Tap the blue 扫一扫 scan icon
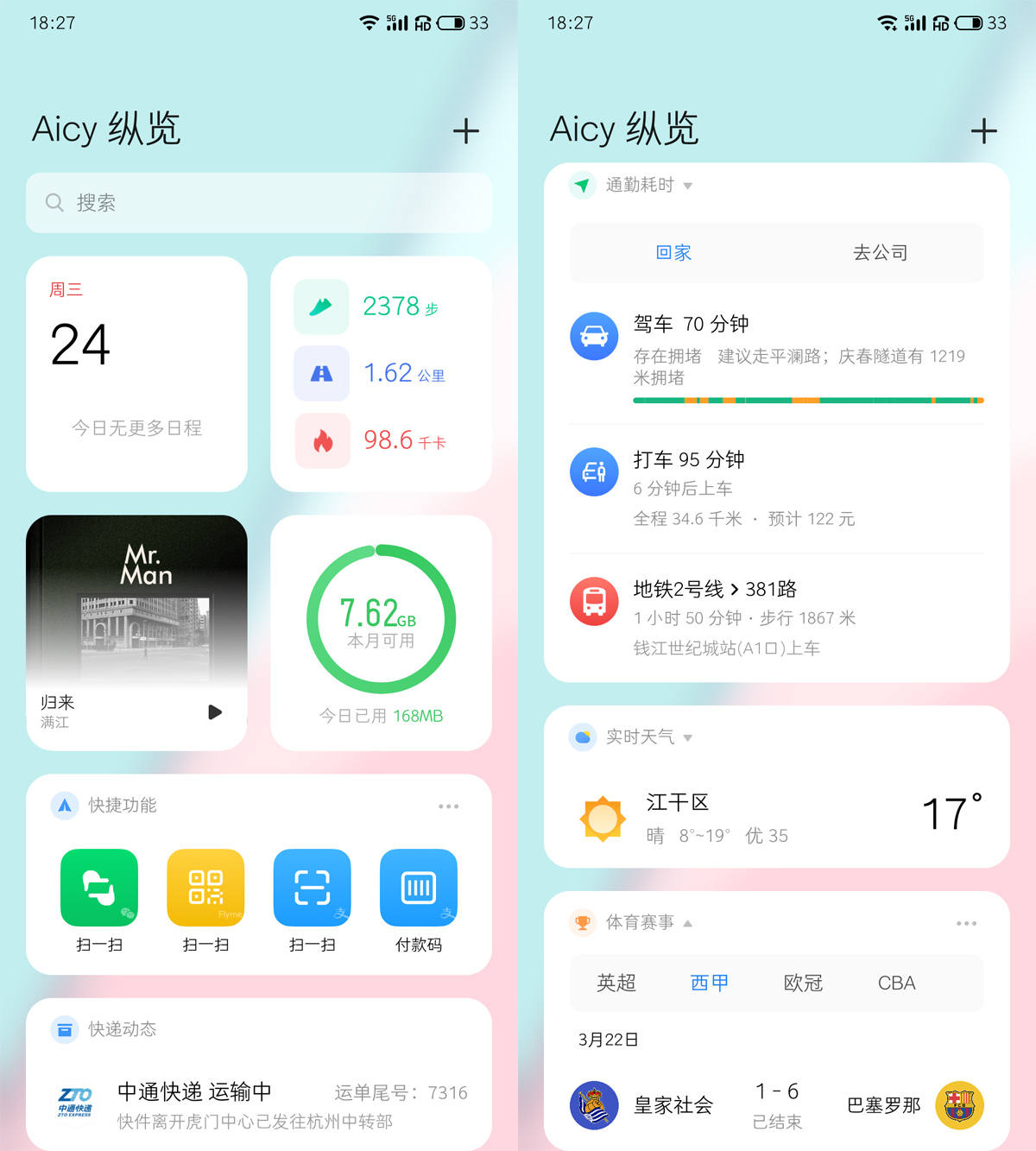This screenshot has width=1036, height=1151. tap(311, 888)
